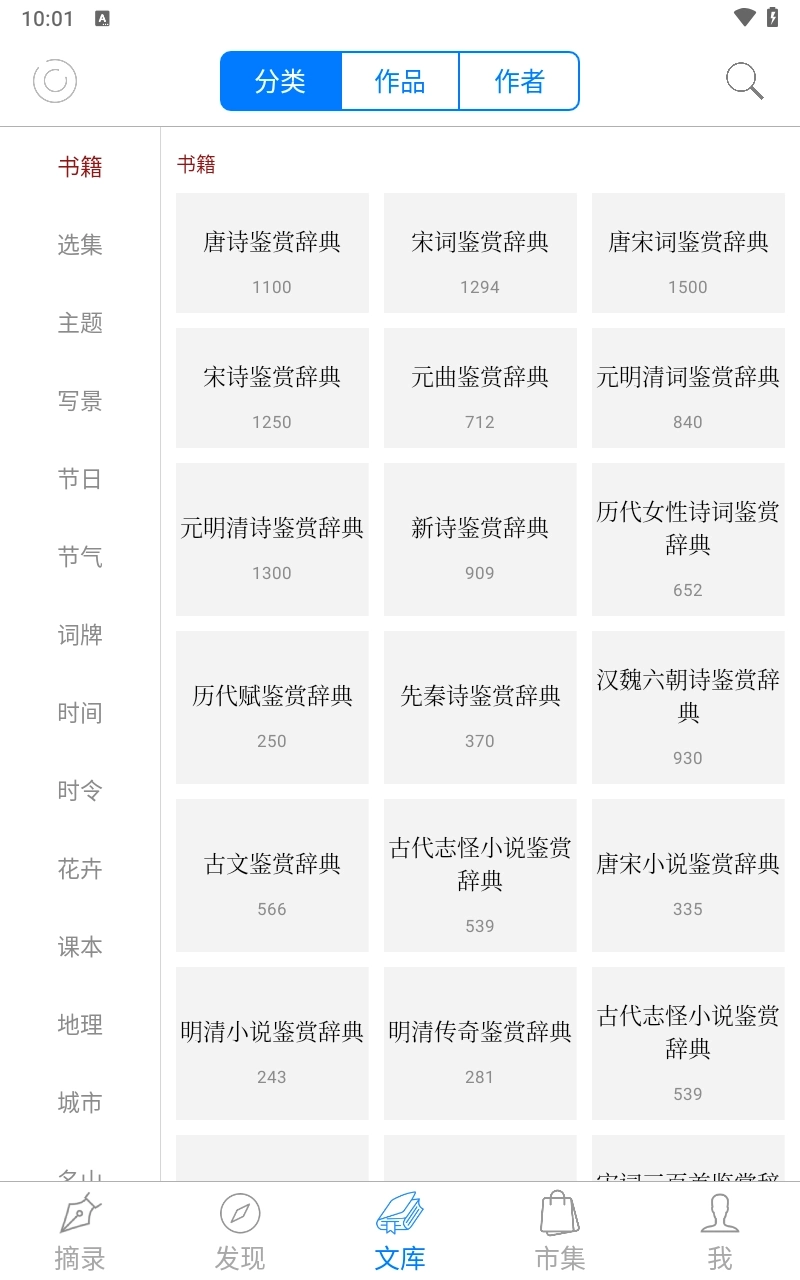Viewport: 800px width, 1280px height.
Task: Switch to the 作者 segment
Action: pos(519,81)
